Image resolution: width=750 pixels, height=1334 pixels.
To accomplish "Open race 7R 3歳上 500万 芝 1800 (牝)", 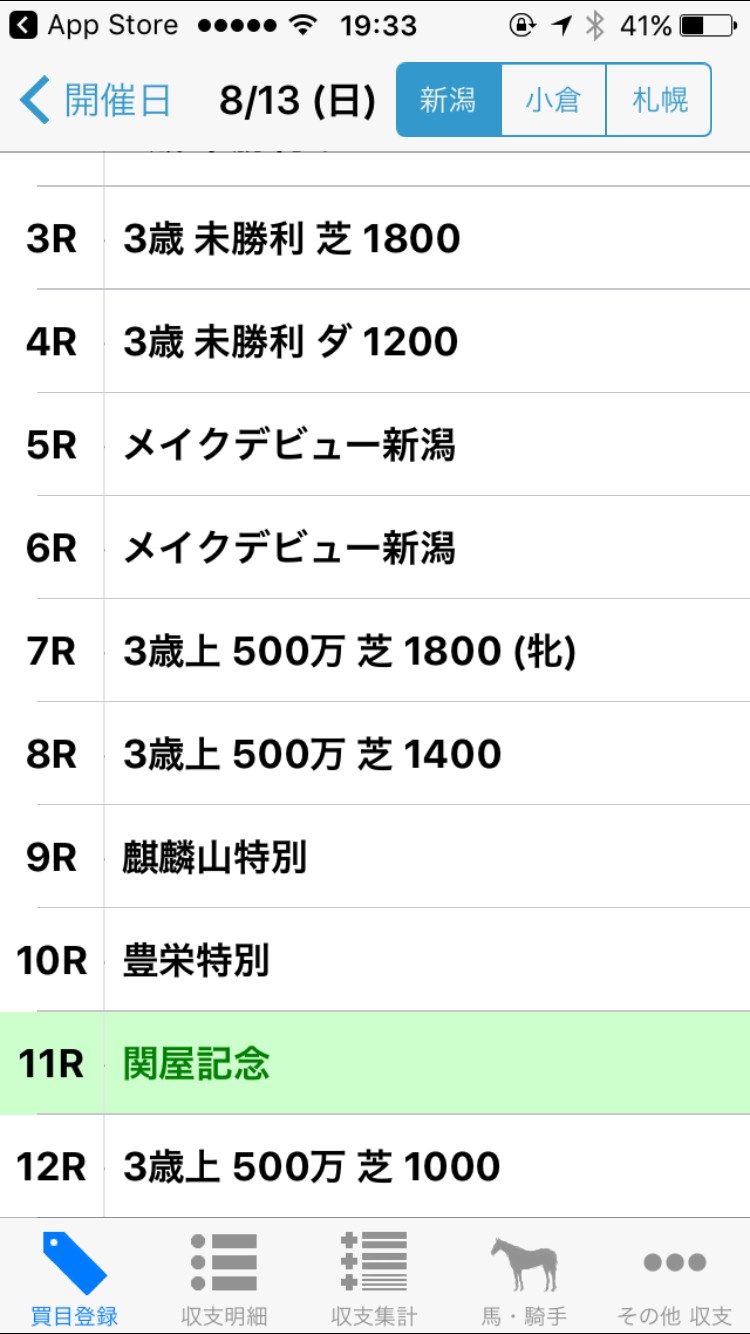I will coord(375,651).
